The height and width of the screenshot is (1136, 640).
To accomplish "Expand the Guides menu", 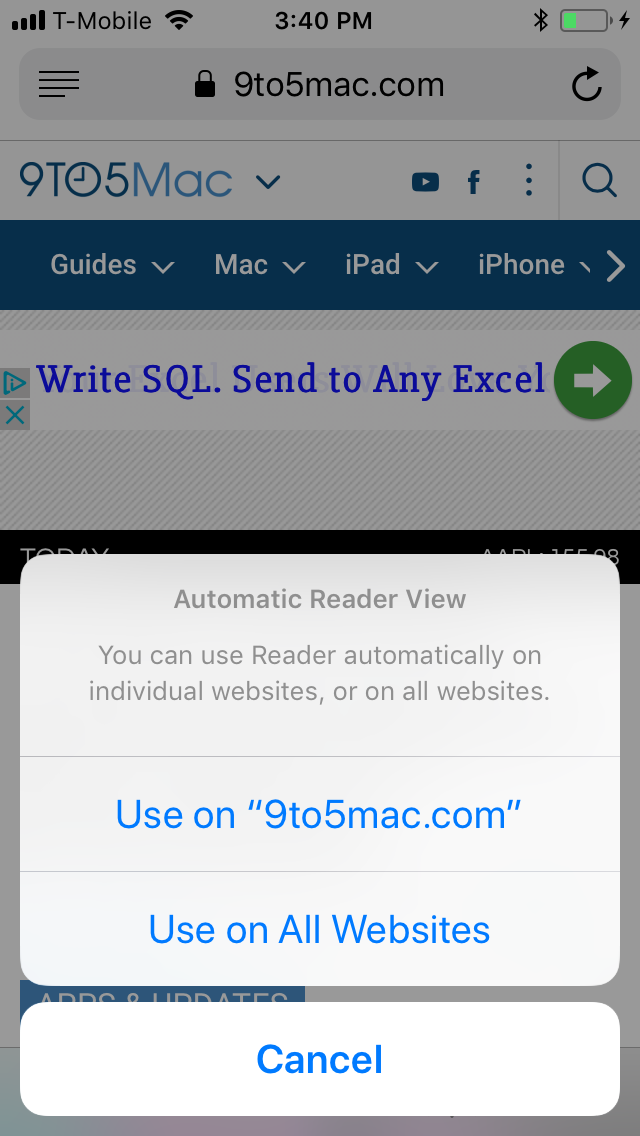I will 112,265.
